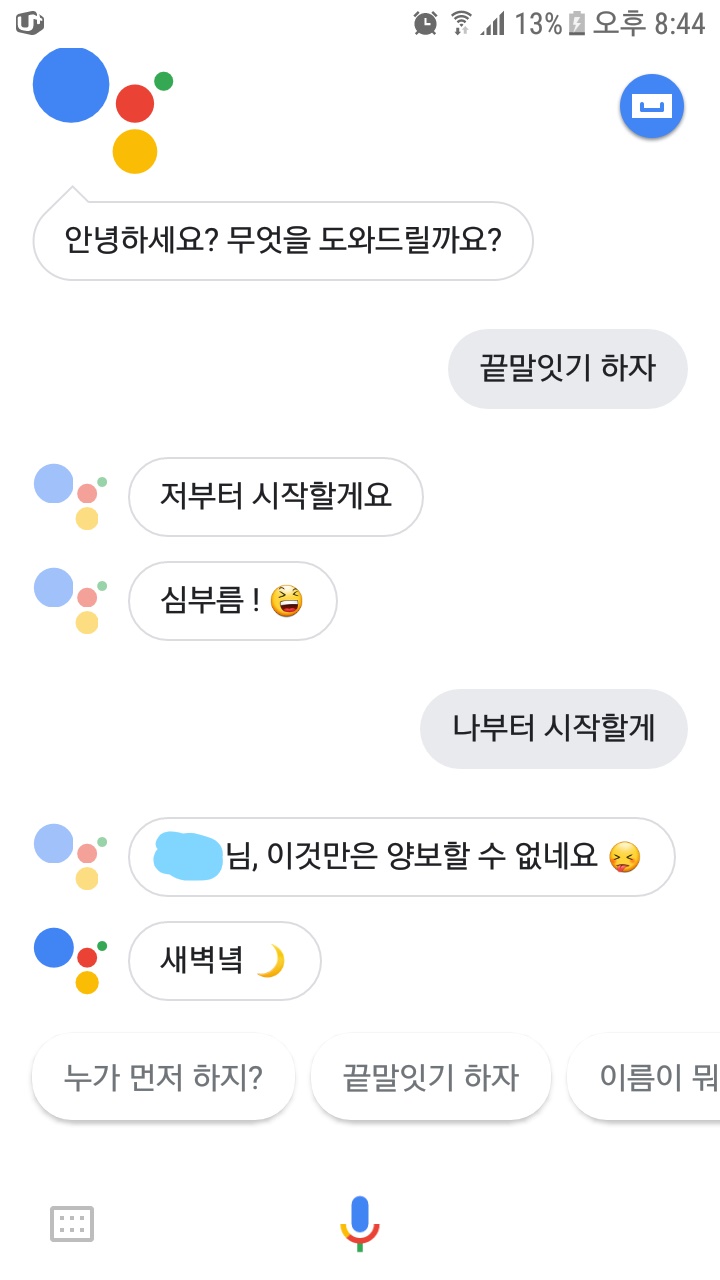This screenshot has height=1280, width=720.
Task: Tap the '새벽녘' bubble with moon emoji
Action: 224,960
